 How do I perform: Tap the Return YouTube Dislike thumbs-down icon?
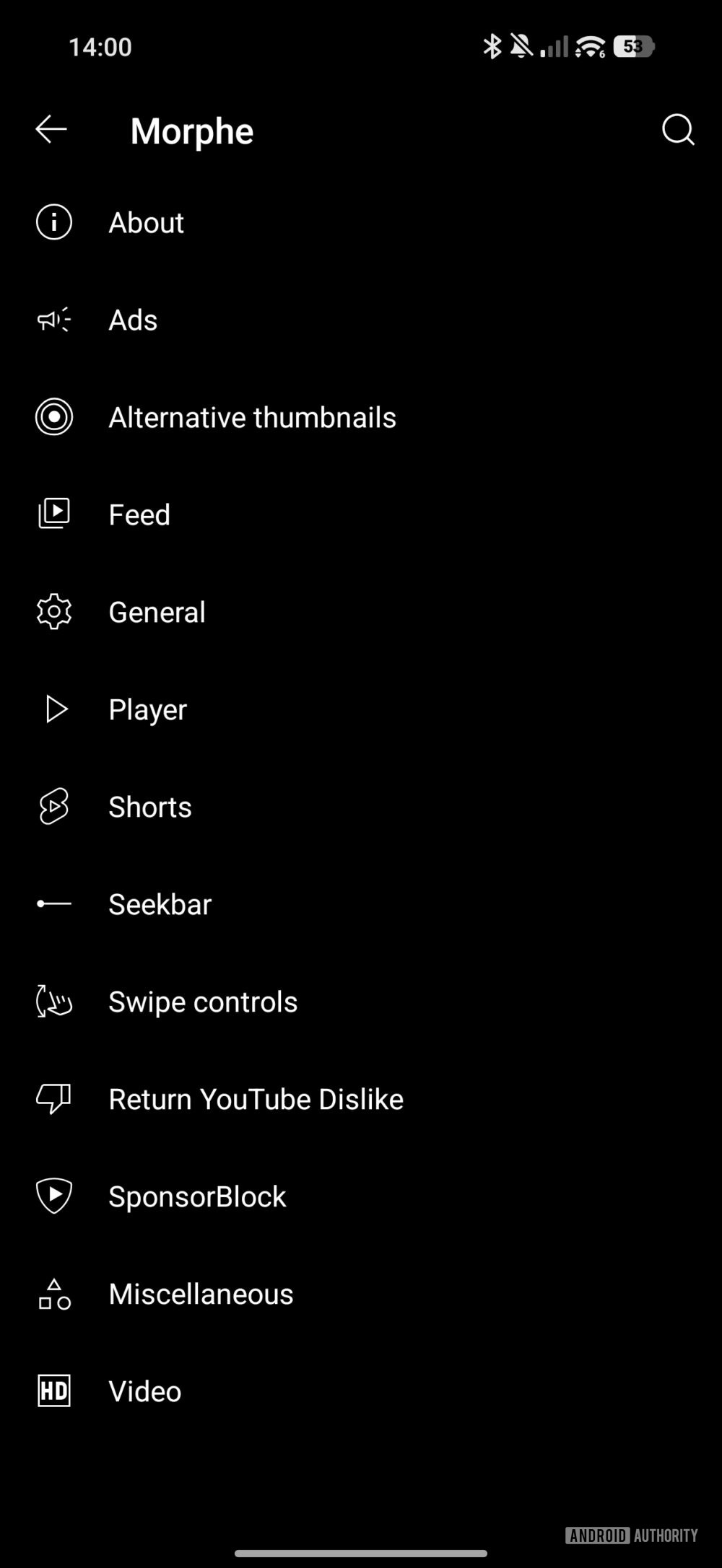pos(53,1099)
